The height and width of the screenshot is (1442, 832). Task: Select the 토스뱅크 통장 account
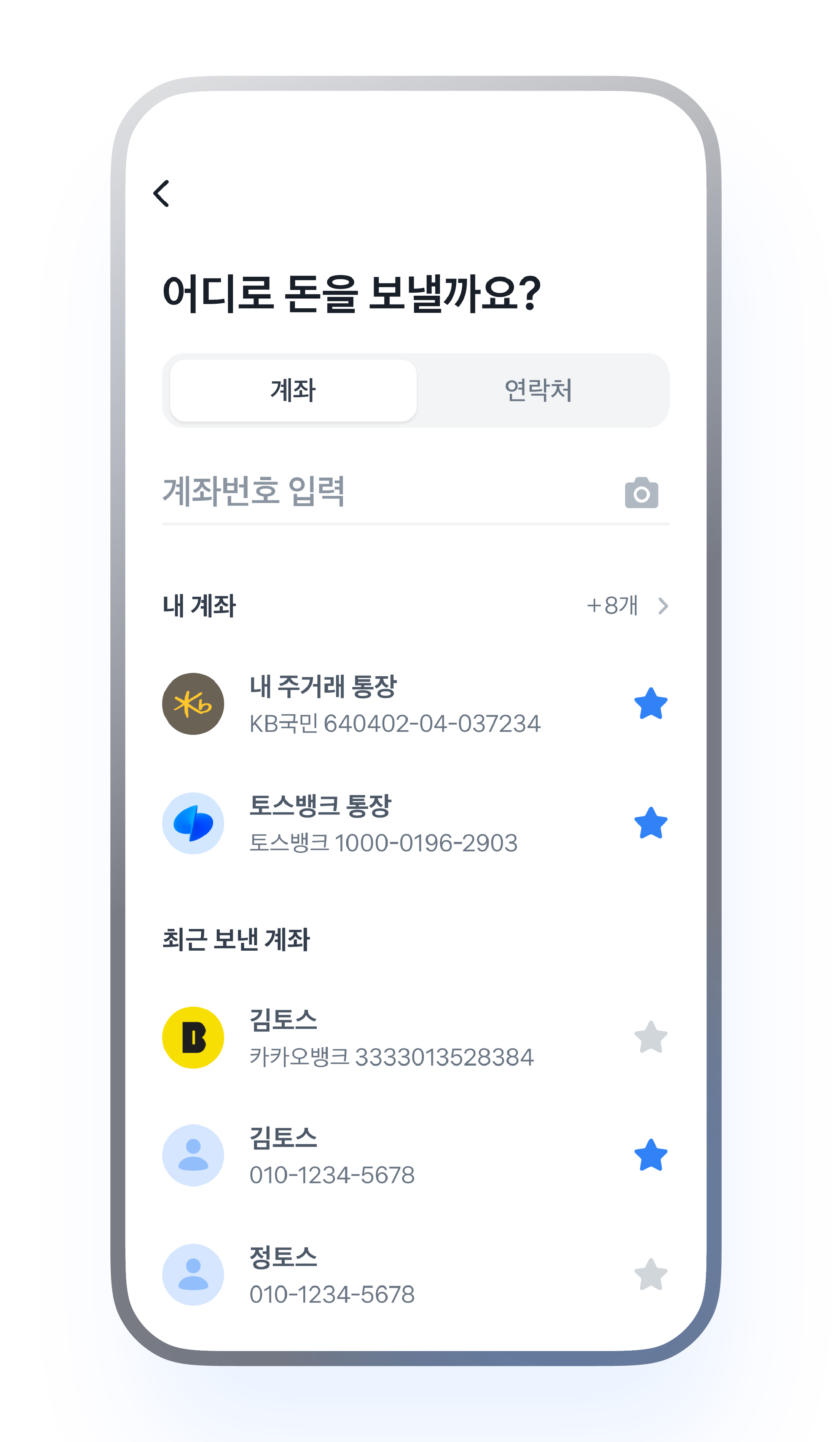click(x=383, y=823)
